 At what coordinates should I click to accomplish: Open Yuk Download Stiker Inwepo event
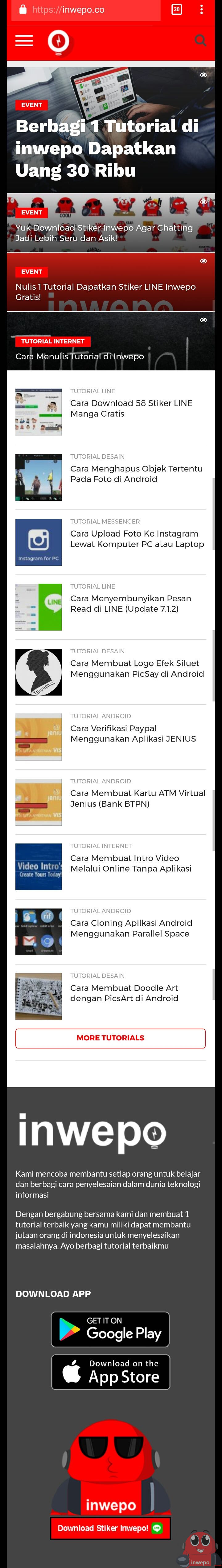(103, 233)
